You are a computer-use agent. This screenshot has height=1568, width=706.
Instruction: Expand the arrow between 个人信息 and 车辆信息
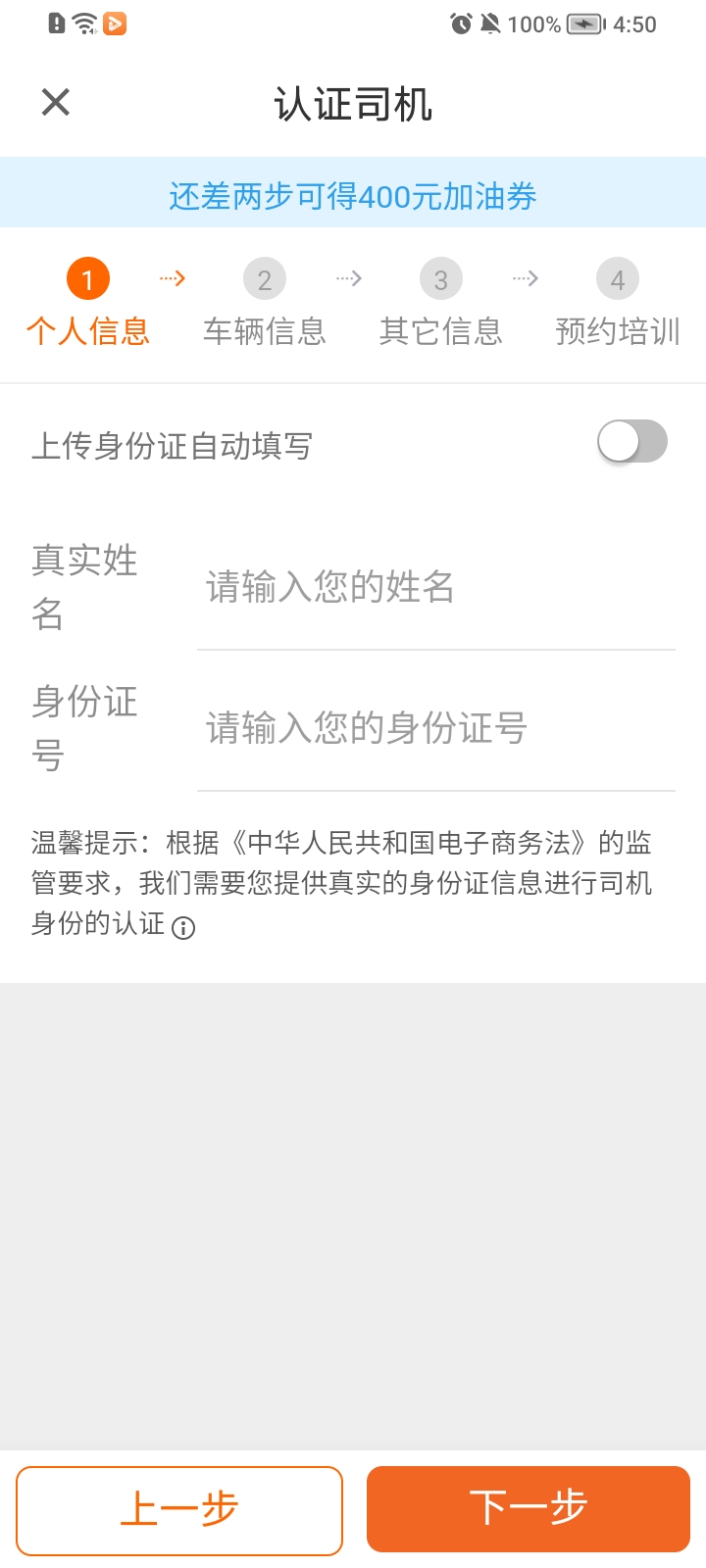tap(171, 278)
